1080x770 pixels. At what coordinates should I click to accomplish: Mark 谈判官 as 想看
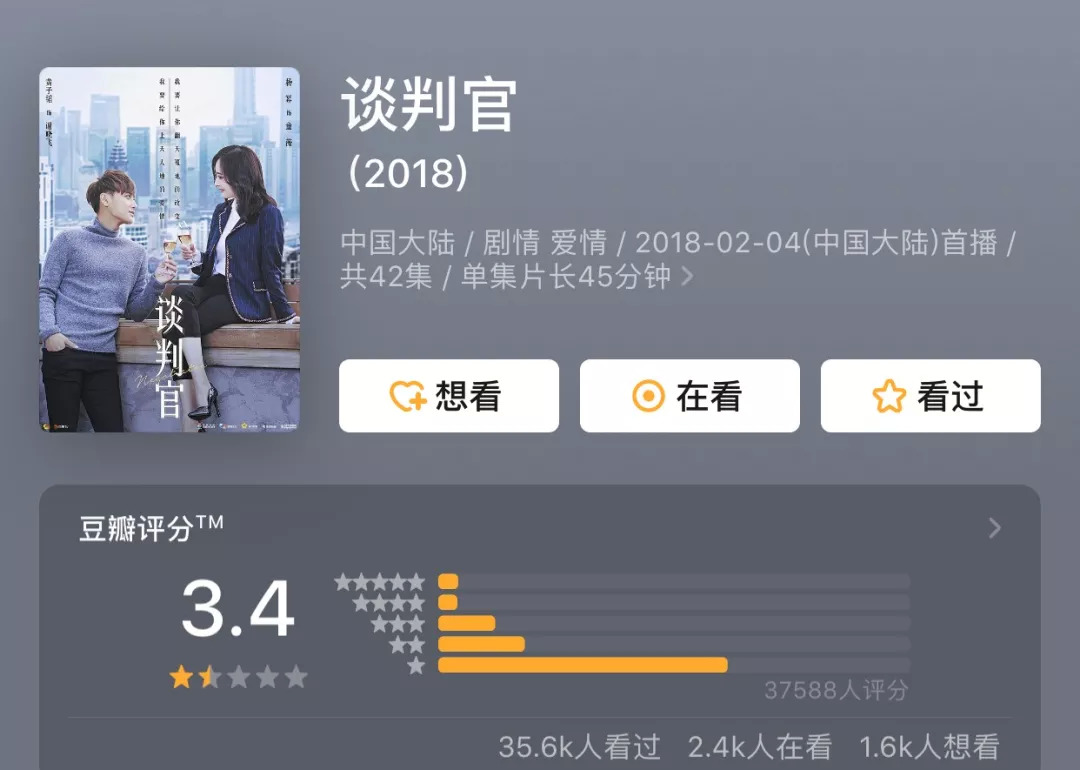pyautogui.click(x=448, y=396)
